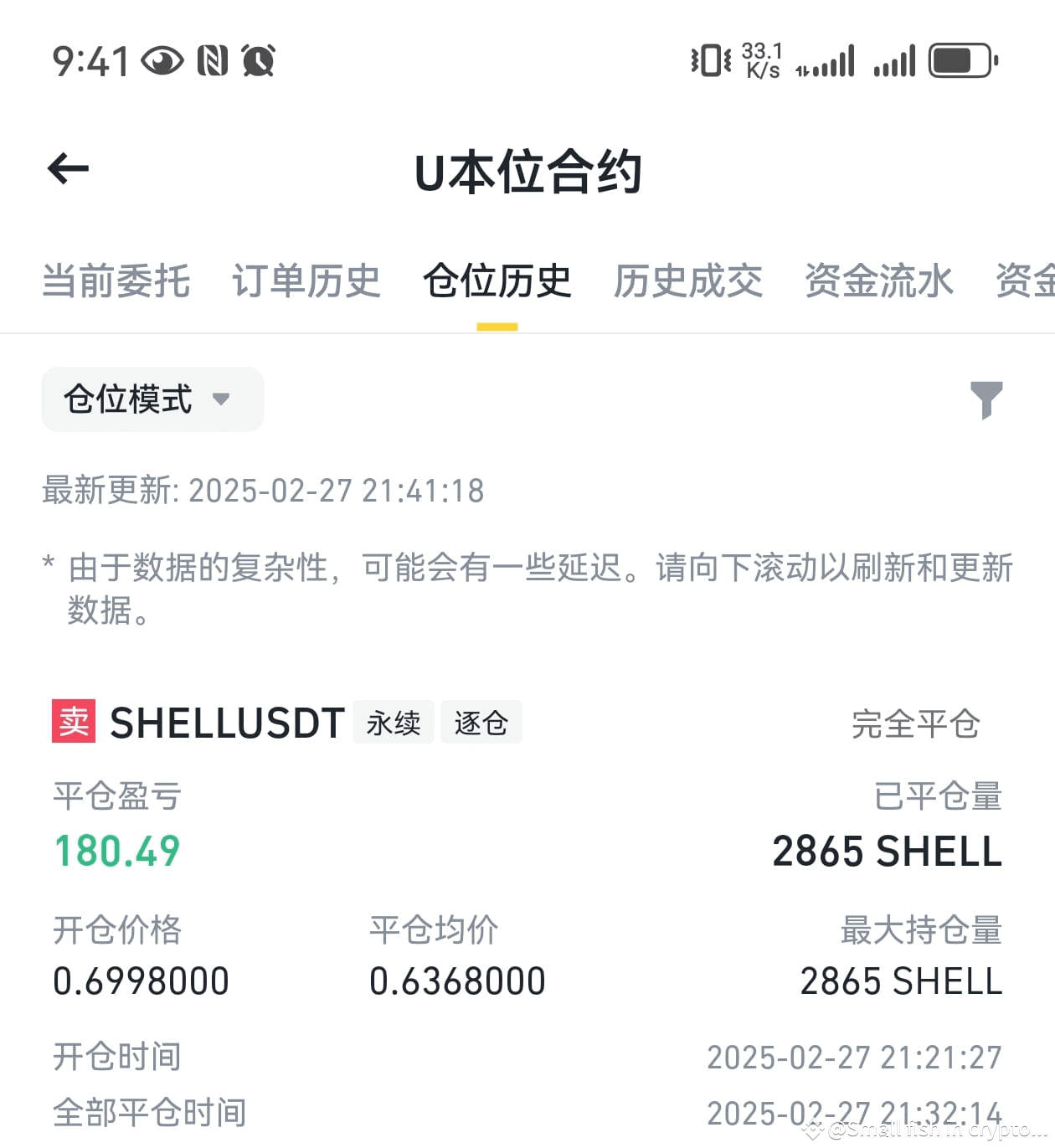Open the filter icon on the right
Screen dimensions: 1055x1148
(x=988, y=399)
